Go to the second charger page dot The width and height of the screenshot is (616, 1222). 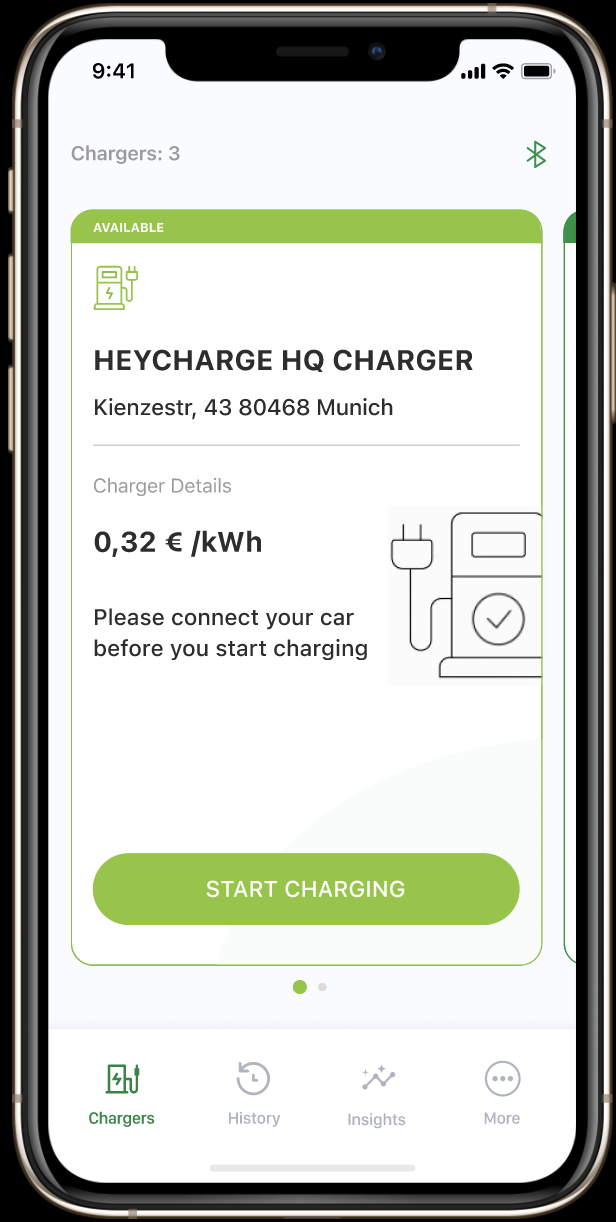pyautogui.click(x=322, y=987)
